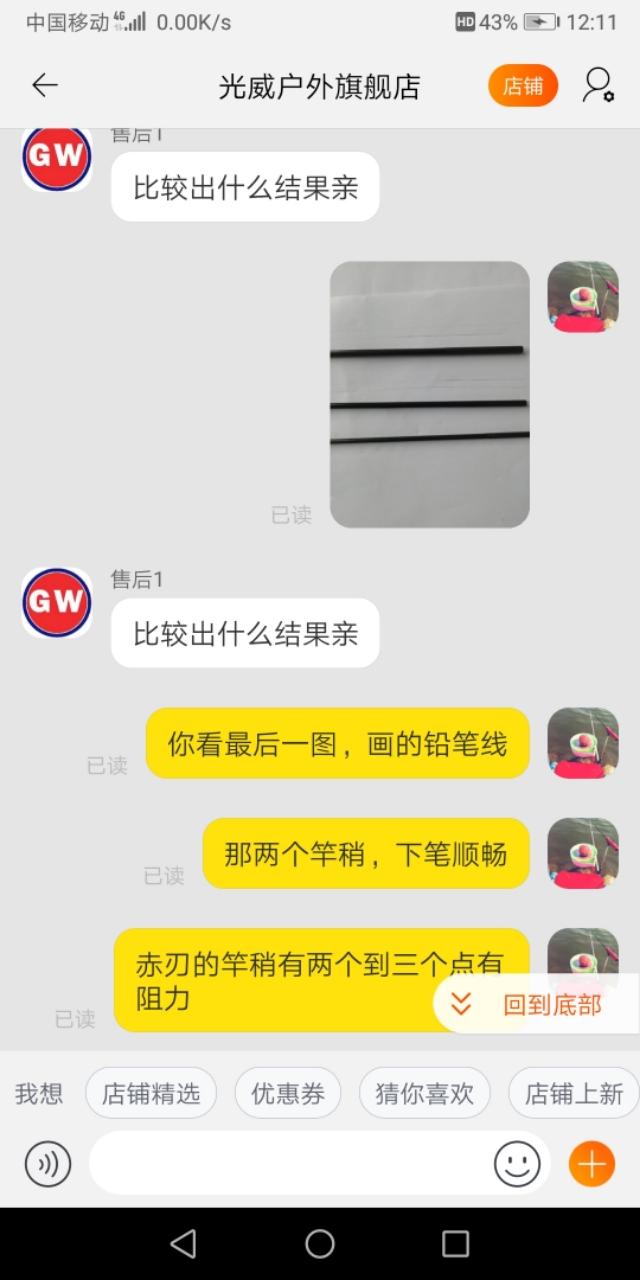640x1280 pixels.
Task: Jump to bottom via 回到底部
Action: (x=536, y=1004)
